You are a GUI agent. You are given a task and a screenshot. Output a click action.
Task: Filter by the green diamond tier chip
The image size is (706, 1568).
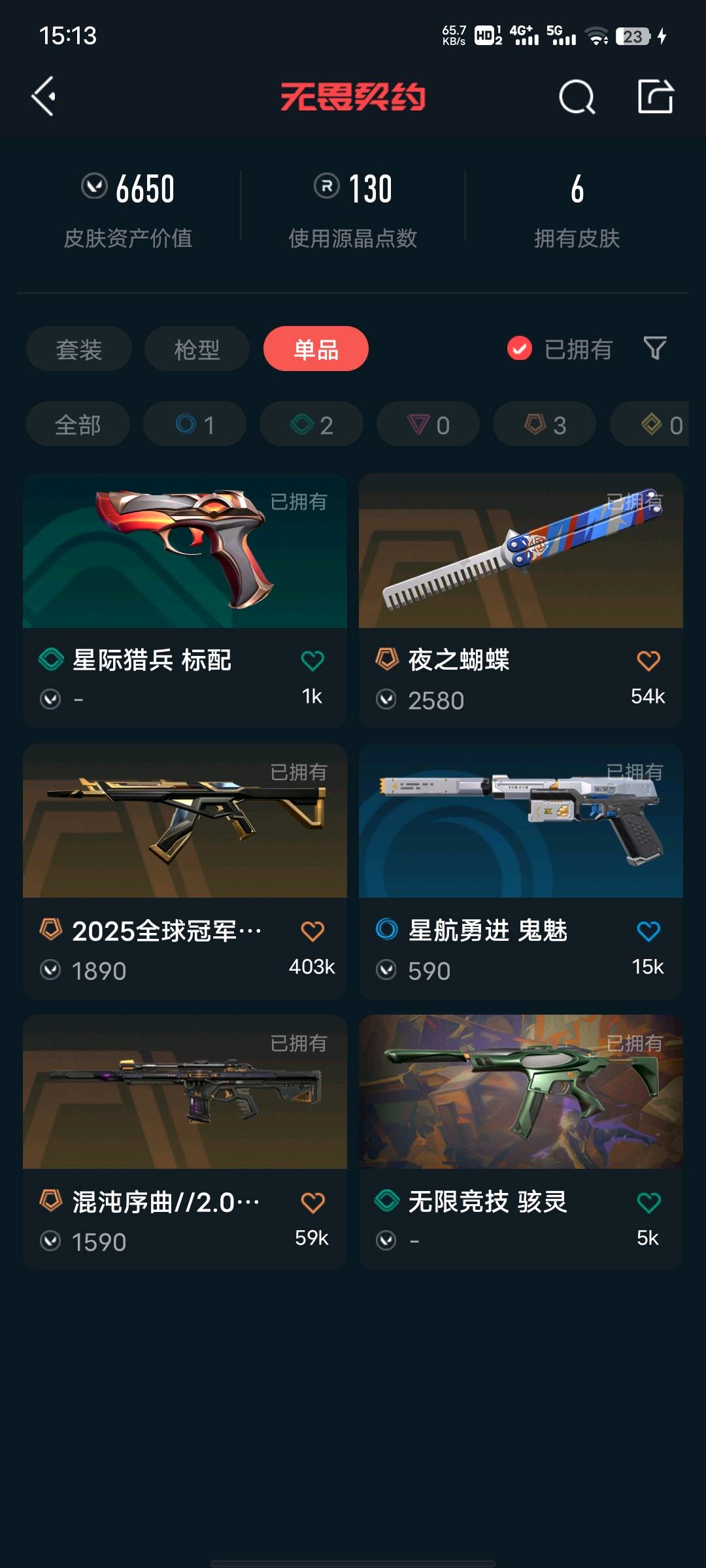click(311, 425)
